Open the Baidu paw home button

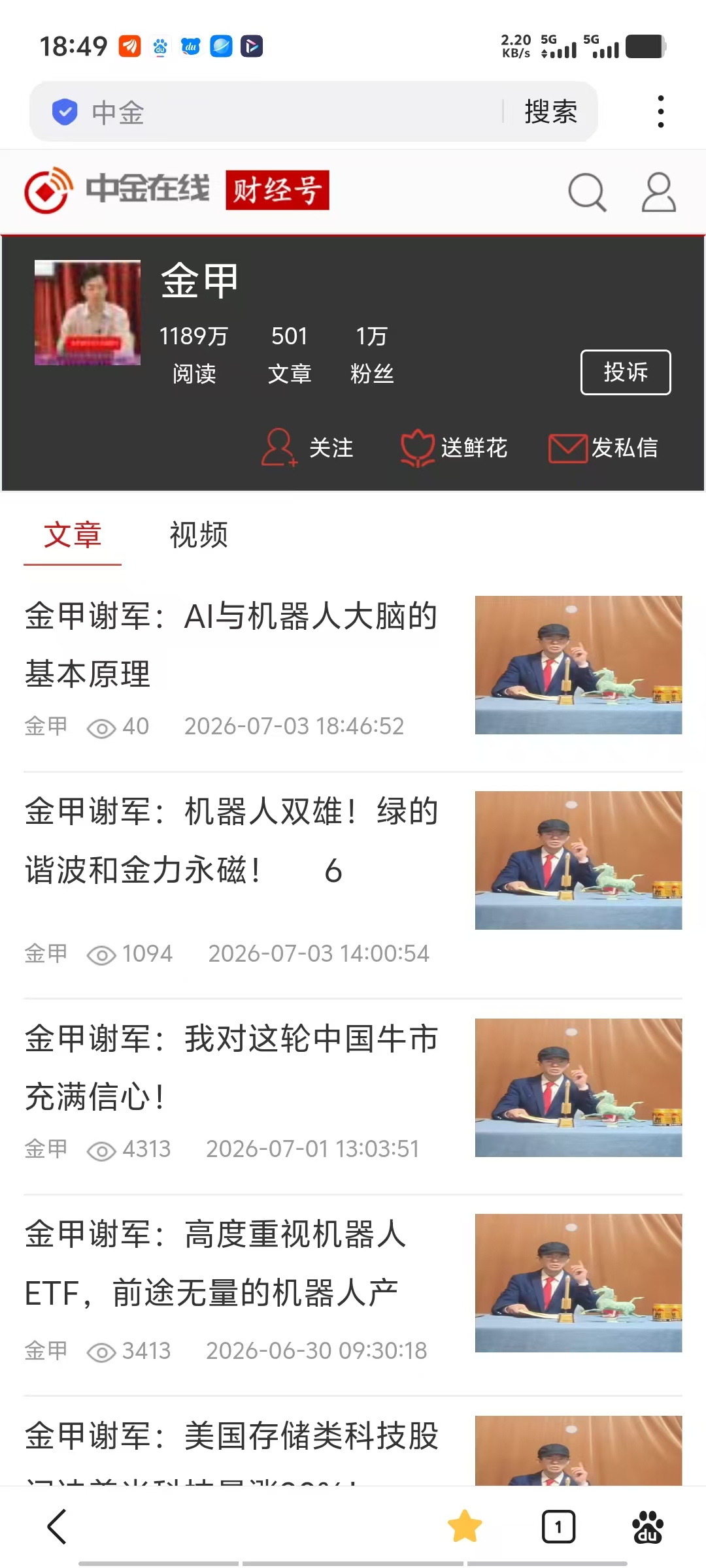(648, 1527)
